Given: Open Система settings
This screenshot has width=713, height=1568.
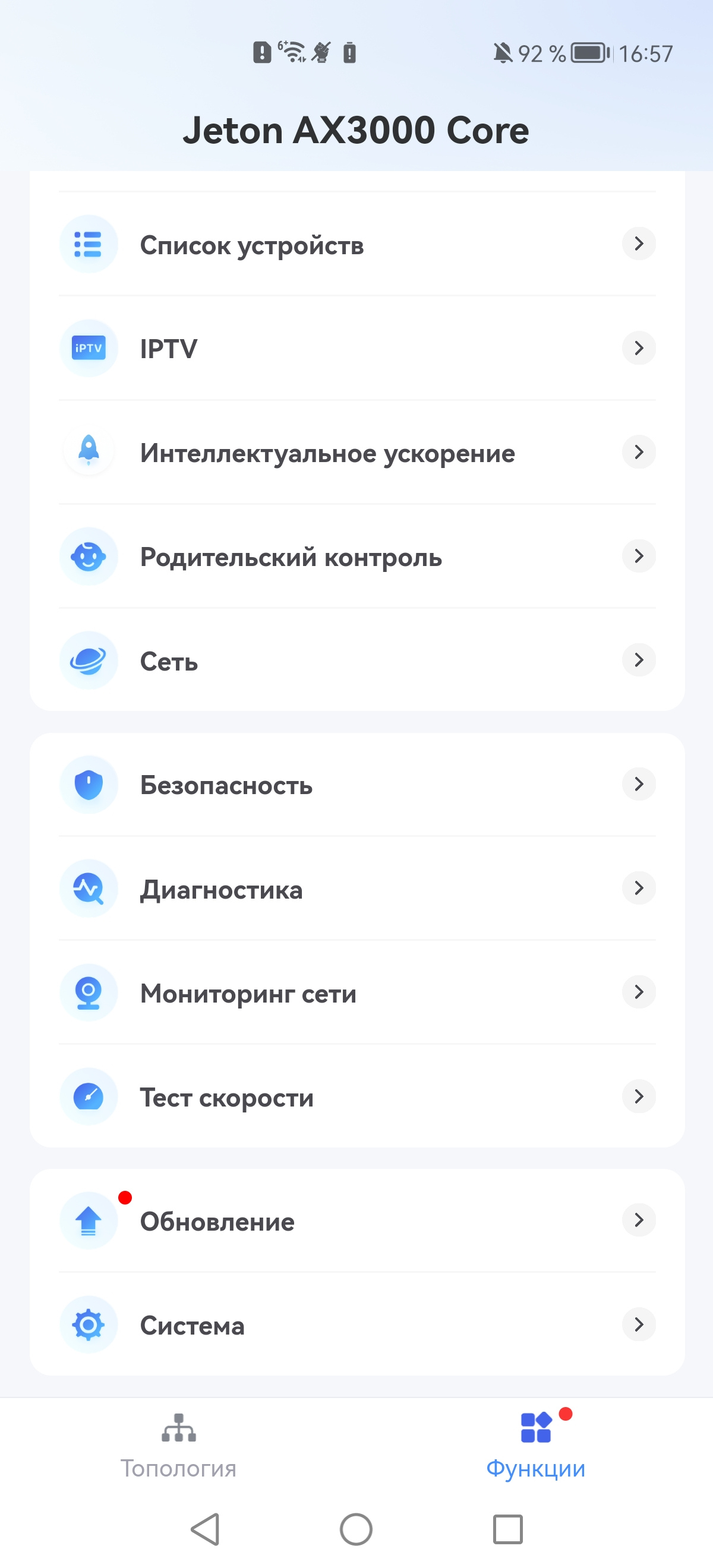Looking at the screenshot, I should click(357, 1325).
